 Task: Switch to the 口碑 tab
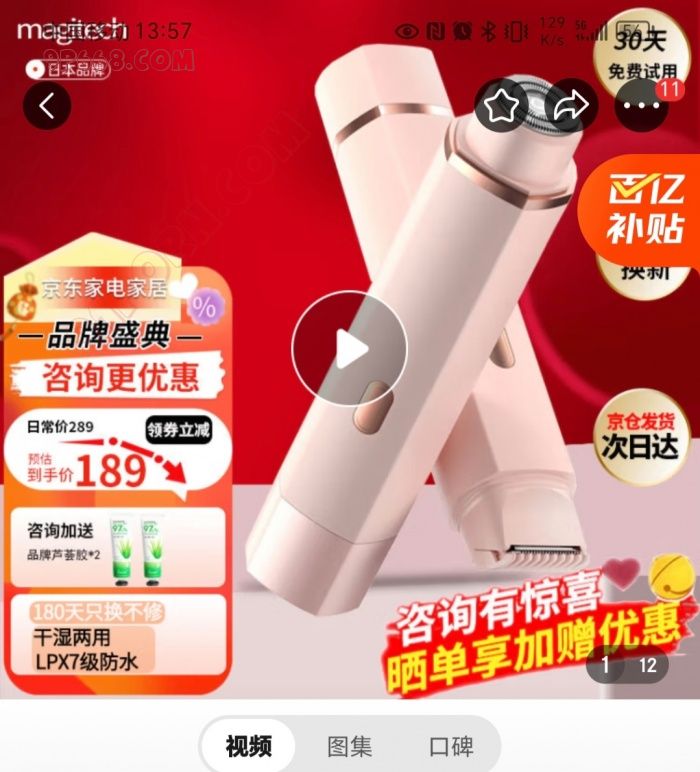[450, 746]
